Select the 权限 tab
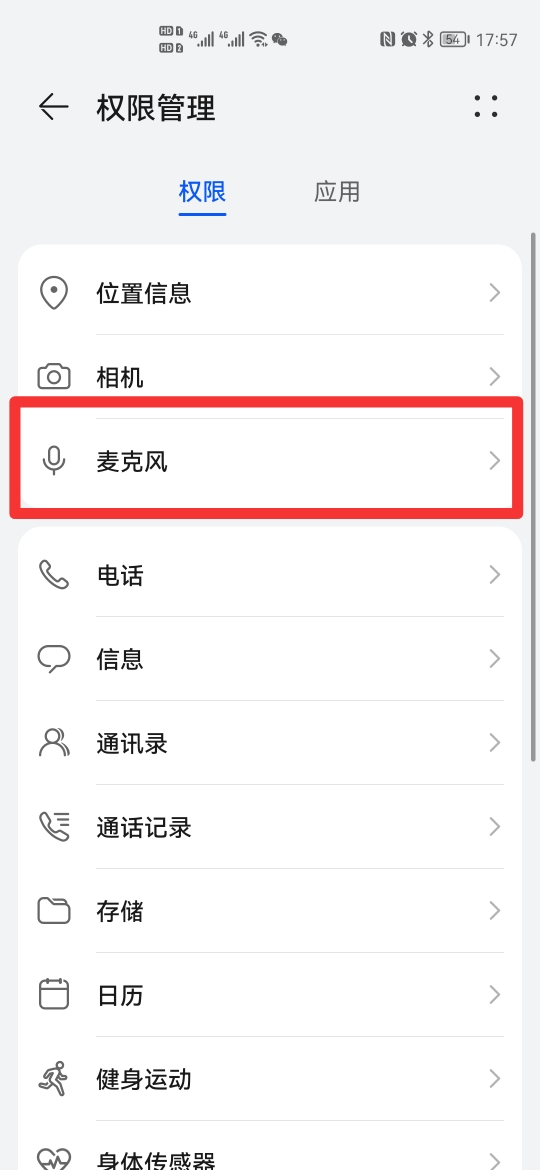The image size is (540, 1170). [x=202, y=192]
